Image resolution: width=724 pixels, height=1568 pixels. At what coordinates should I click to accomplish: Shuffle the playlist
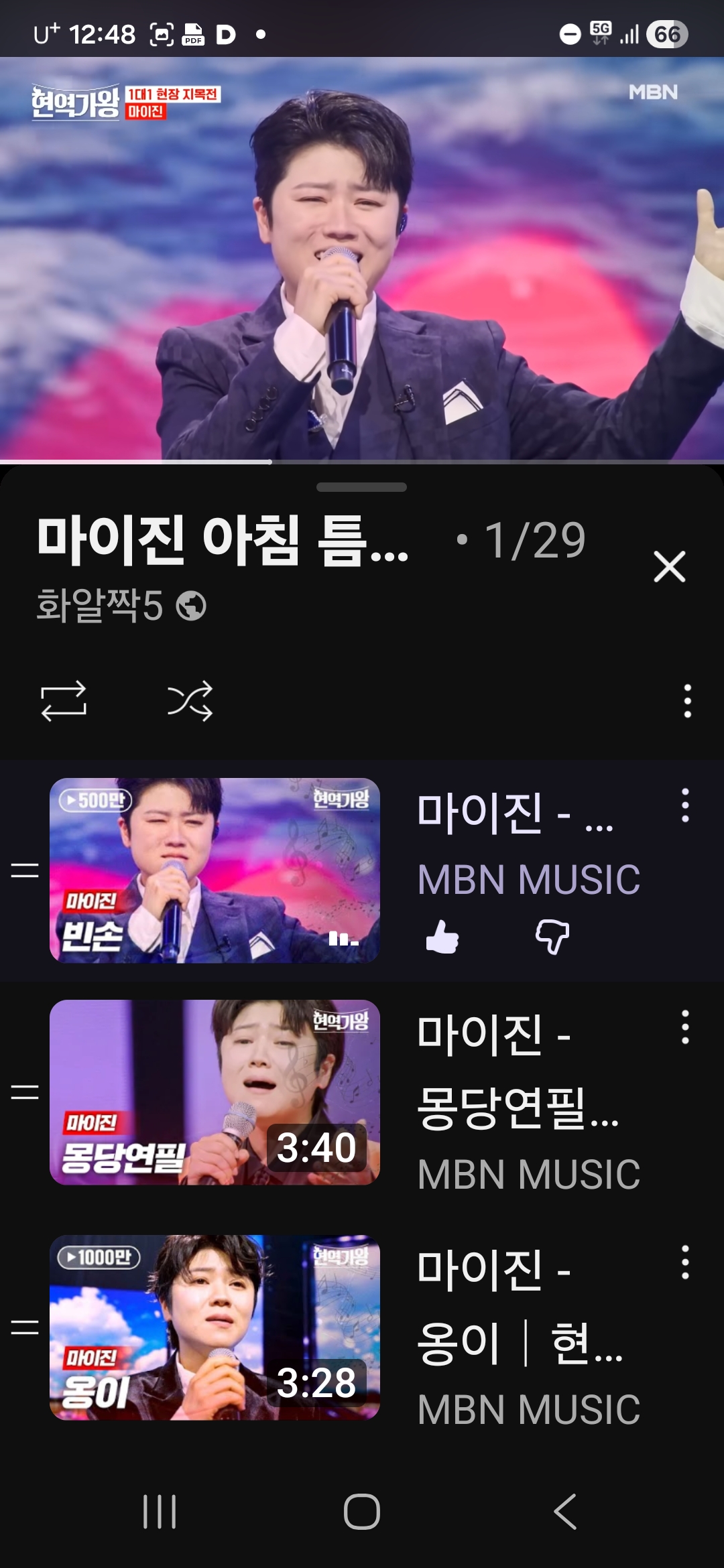pos(190,701)
